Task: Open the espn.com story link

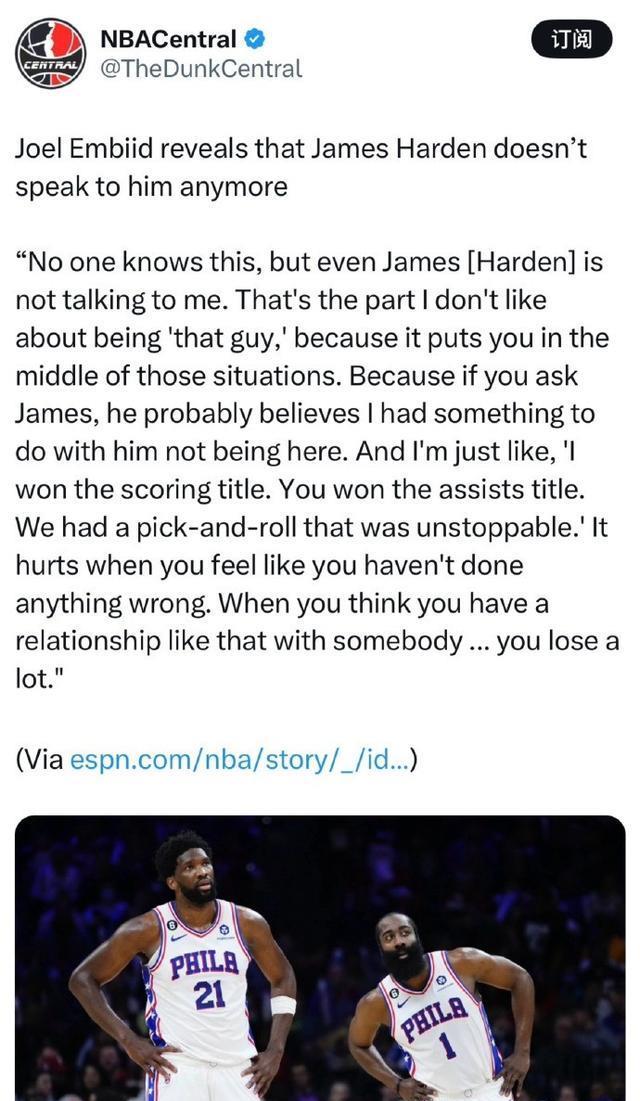Action: pos(236,759)
